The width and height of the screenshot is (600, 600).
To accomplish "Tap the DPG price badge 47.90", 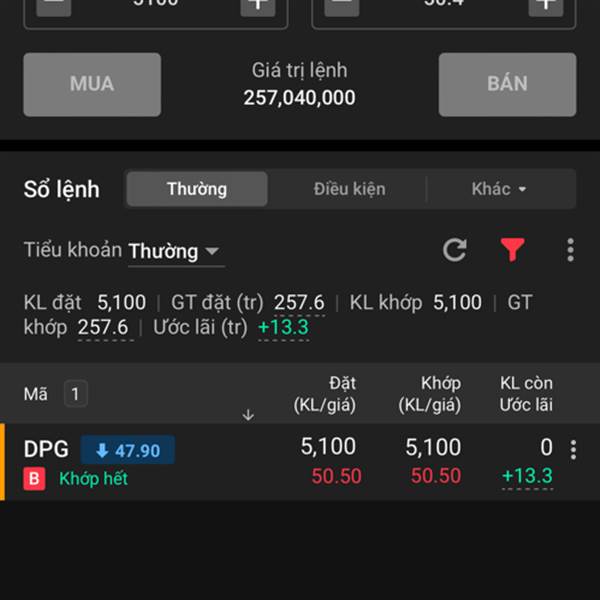I will 127,451.
